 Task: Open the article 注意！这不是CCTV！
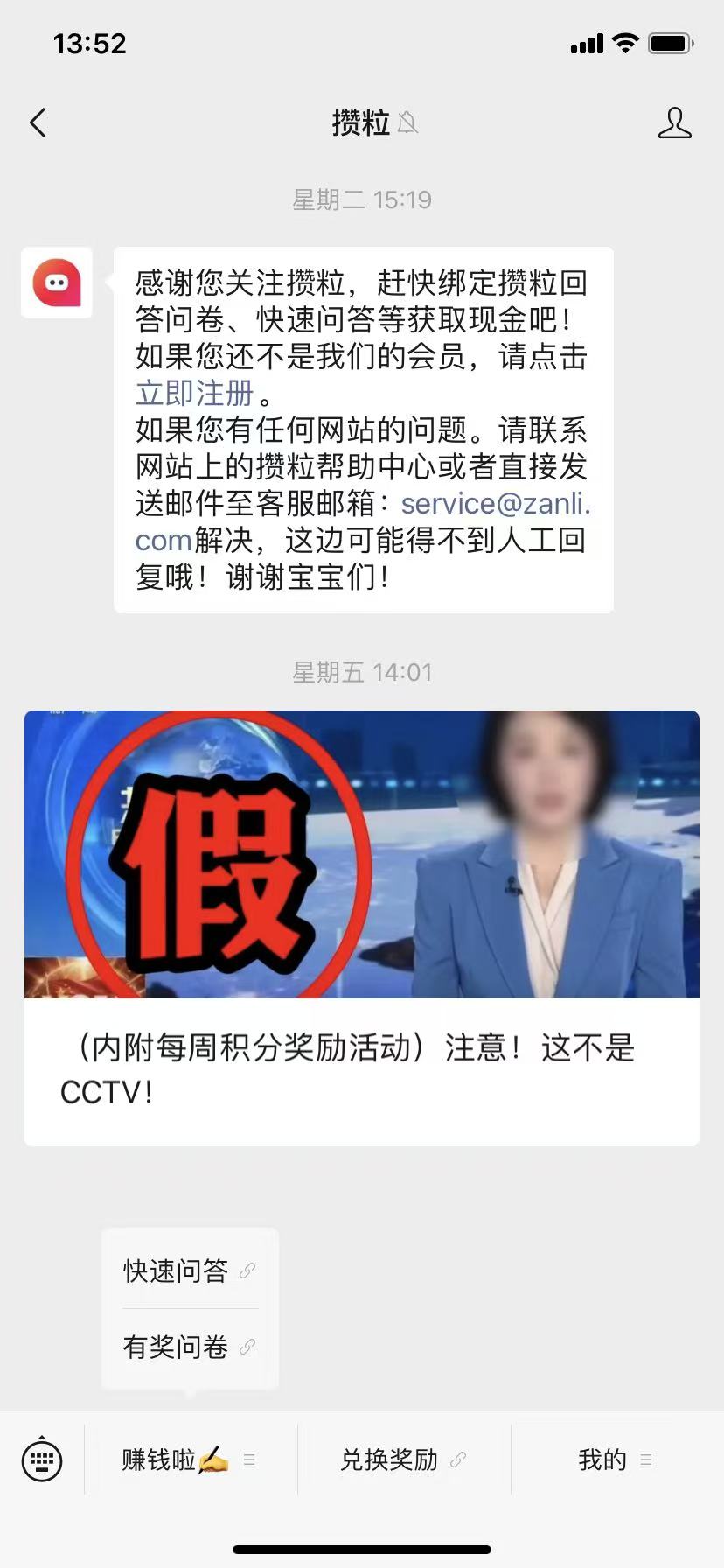click(x=361, y=927)
